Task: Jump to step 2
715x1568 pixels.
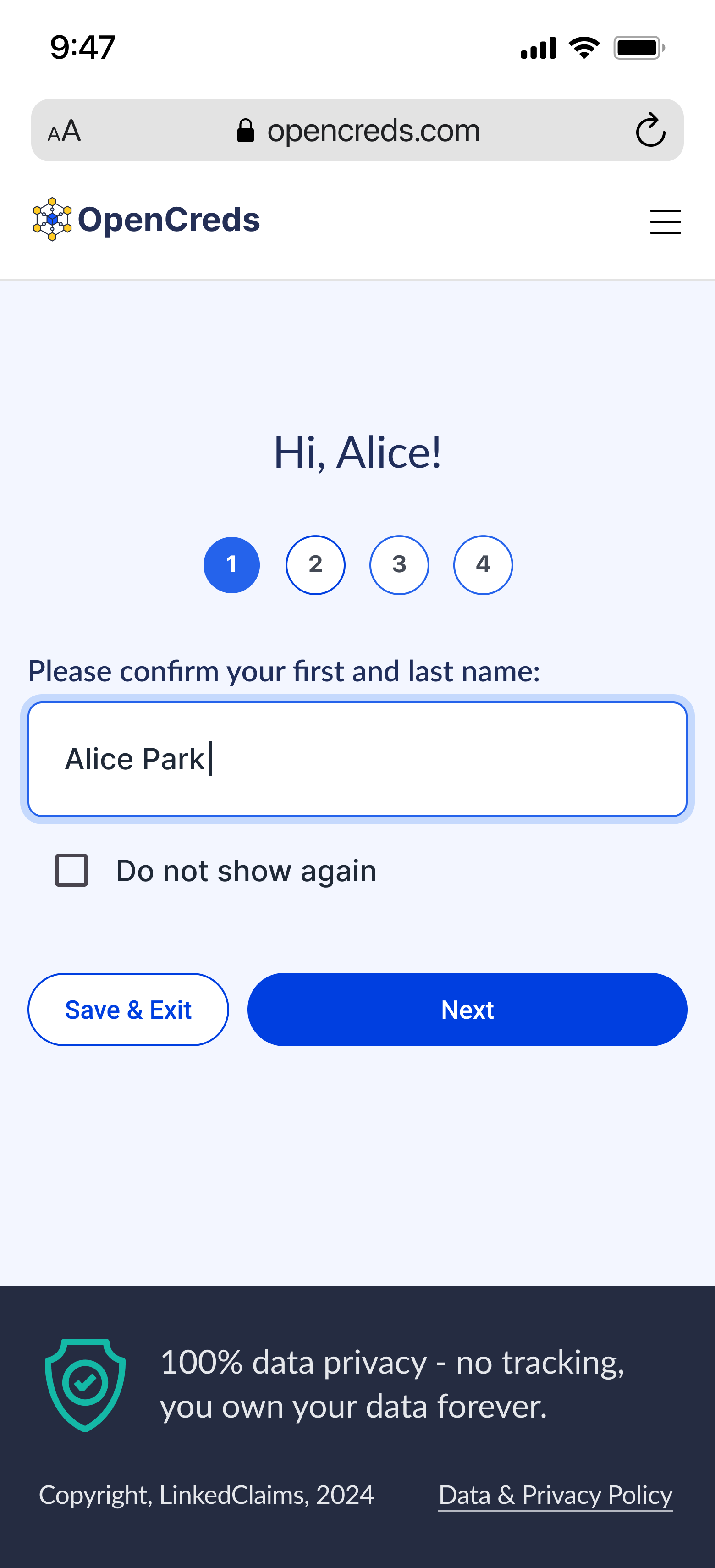Action: (x=315, y=565)
